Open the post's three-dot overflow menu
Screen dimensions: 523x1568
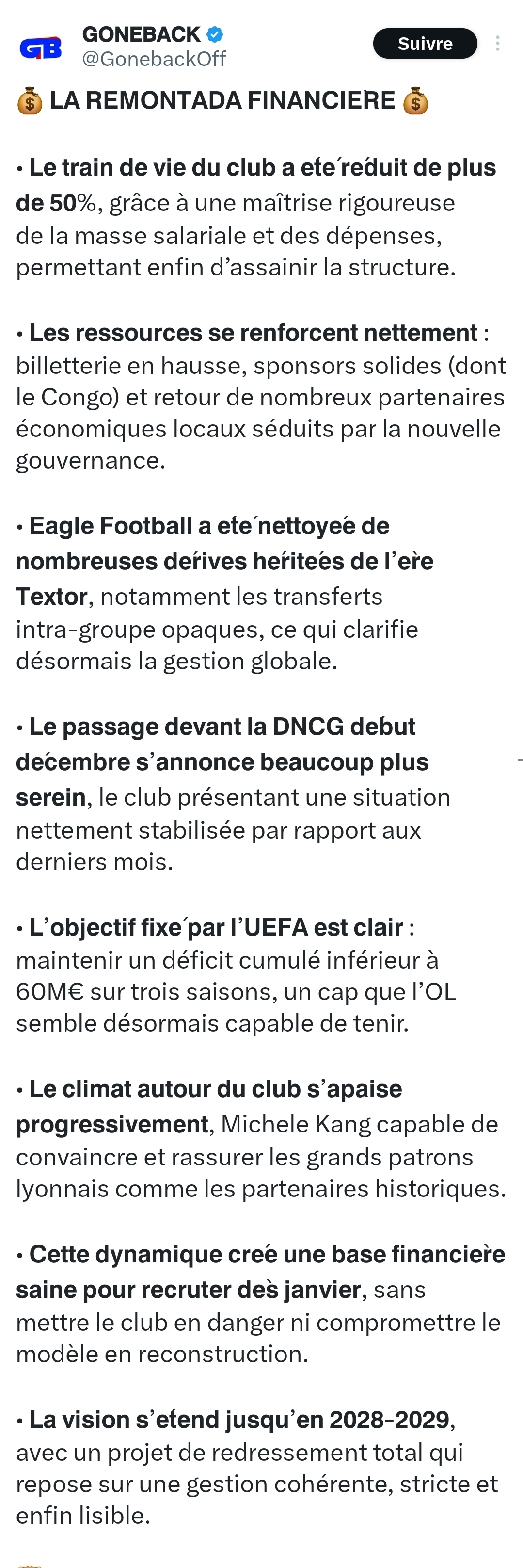[x=497, y=43]
